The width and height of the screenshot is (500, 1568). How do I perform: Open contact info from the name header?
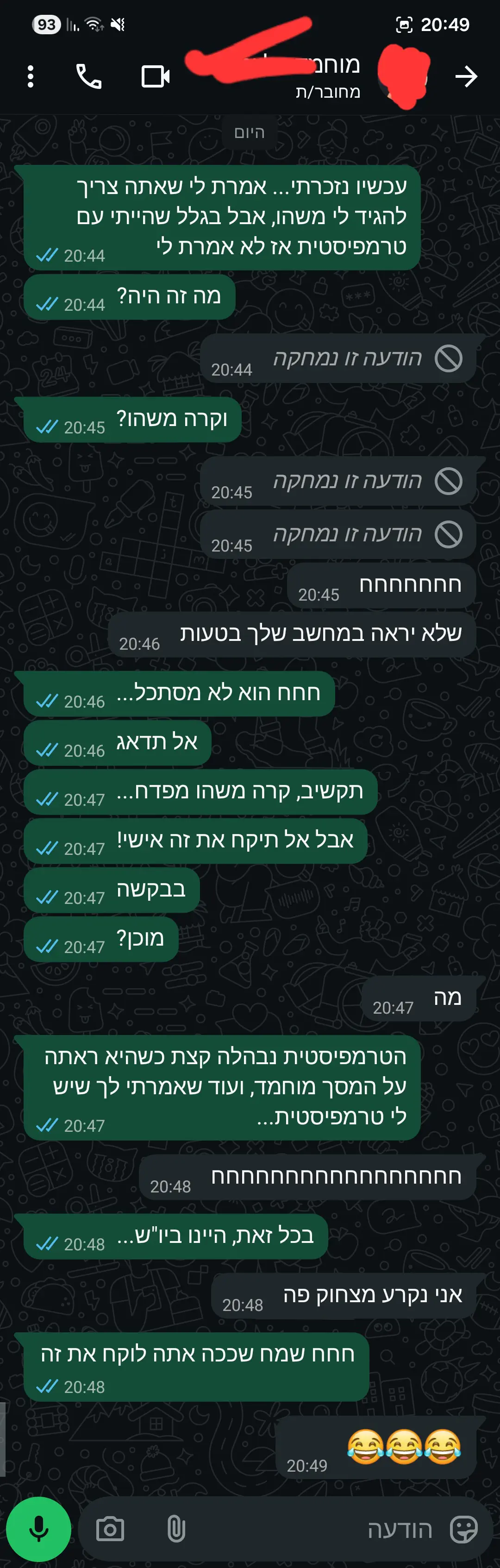point(304,76)
